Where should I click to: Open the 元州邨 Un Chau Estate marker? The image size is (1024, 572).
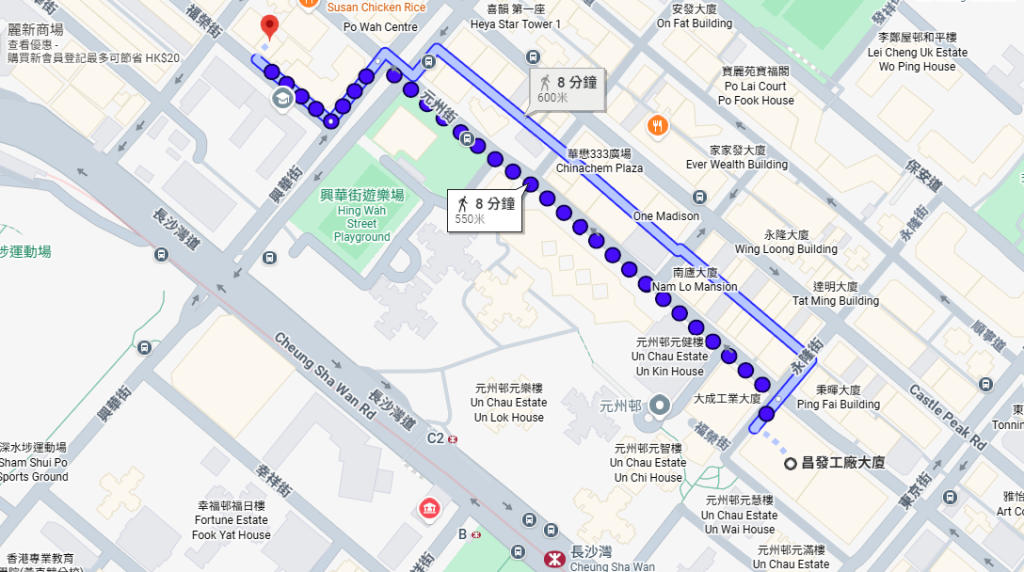pos(659,406)
